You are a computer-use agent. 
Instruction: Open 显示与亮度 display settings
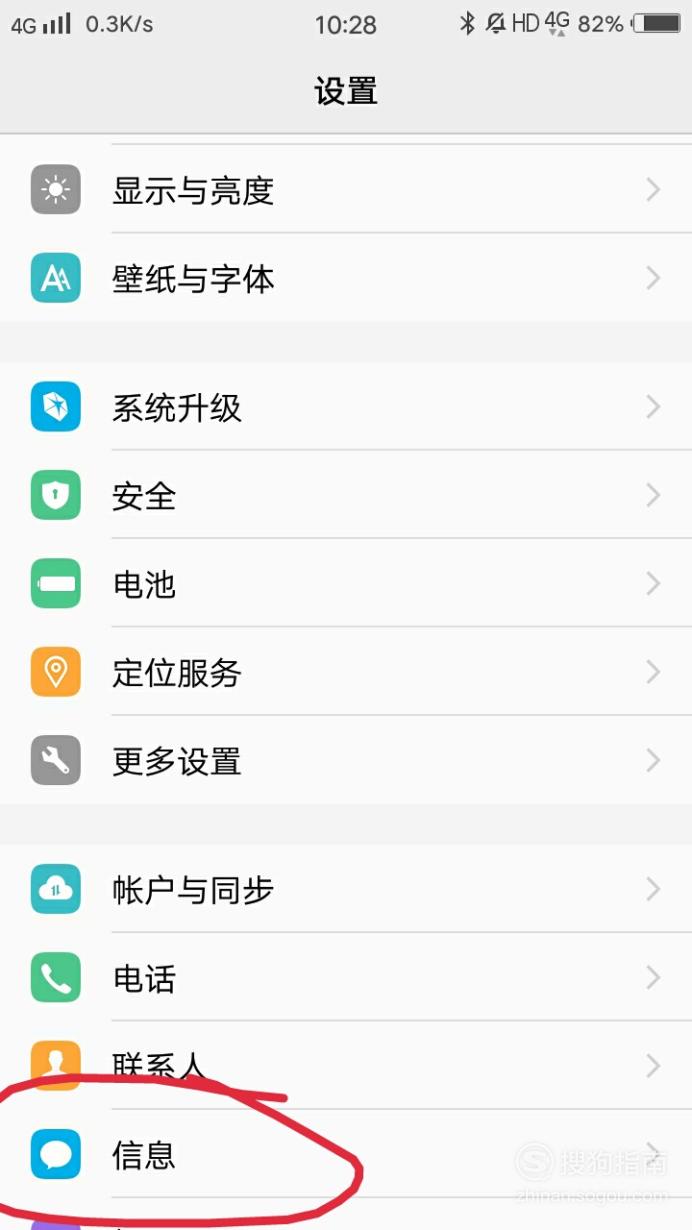point(346,190)
